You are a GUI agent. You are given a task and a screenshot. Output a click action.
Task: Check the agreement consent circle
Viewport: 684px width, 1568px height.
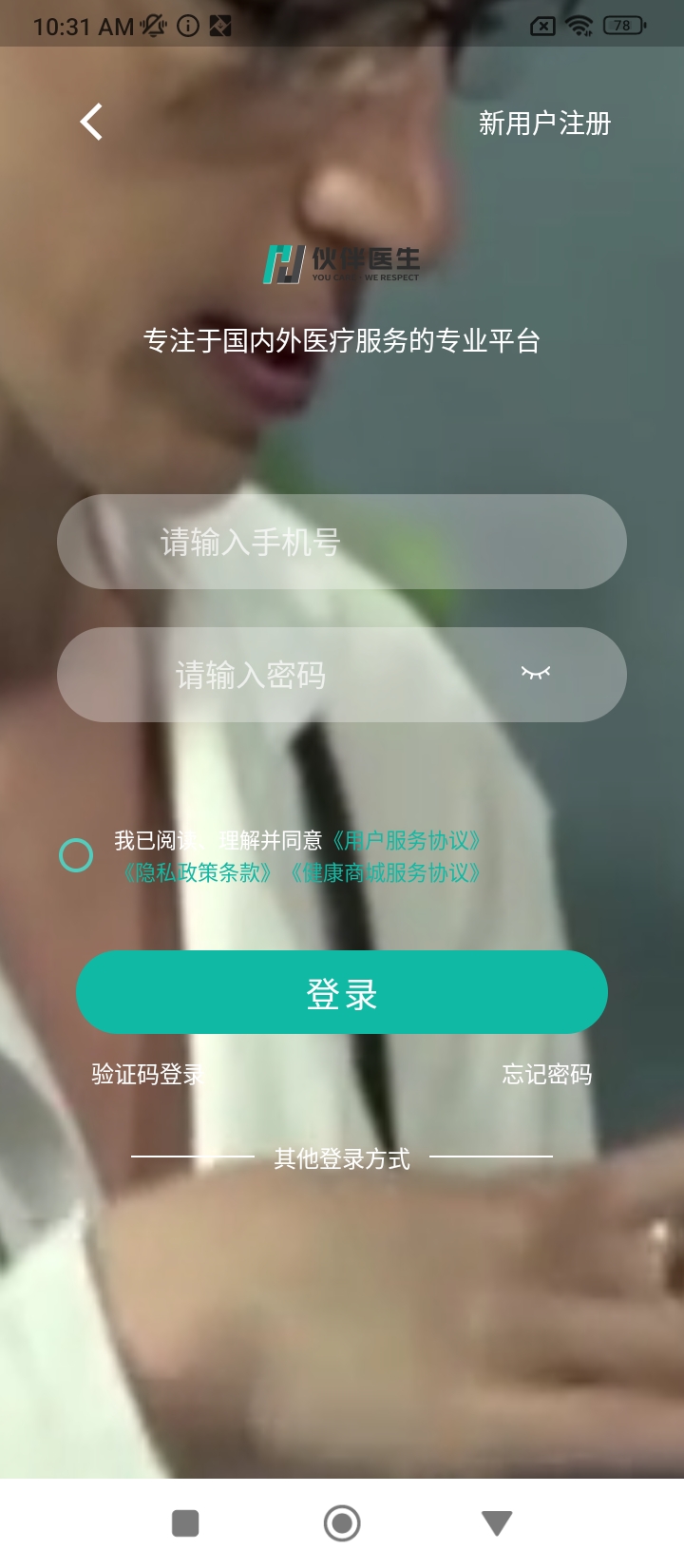[x=76, y=855]
